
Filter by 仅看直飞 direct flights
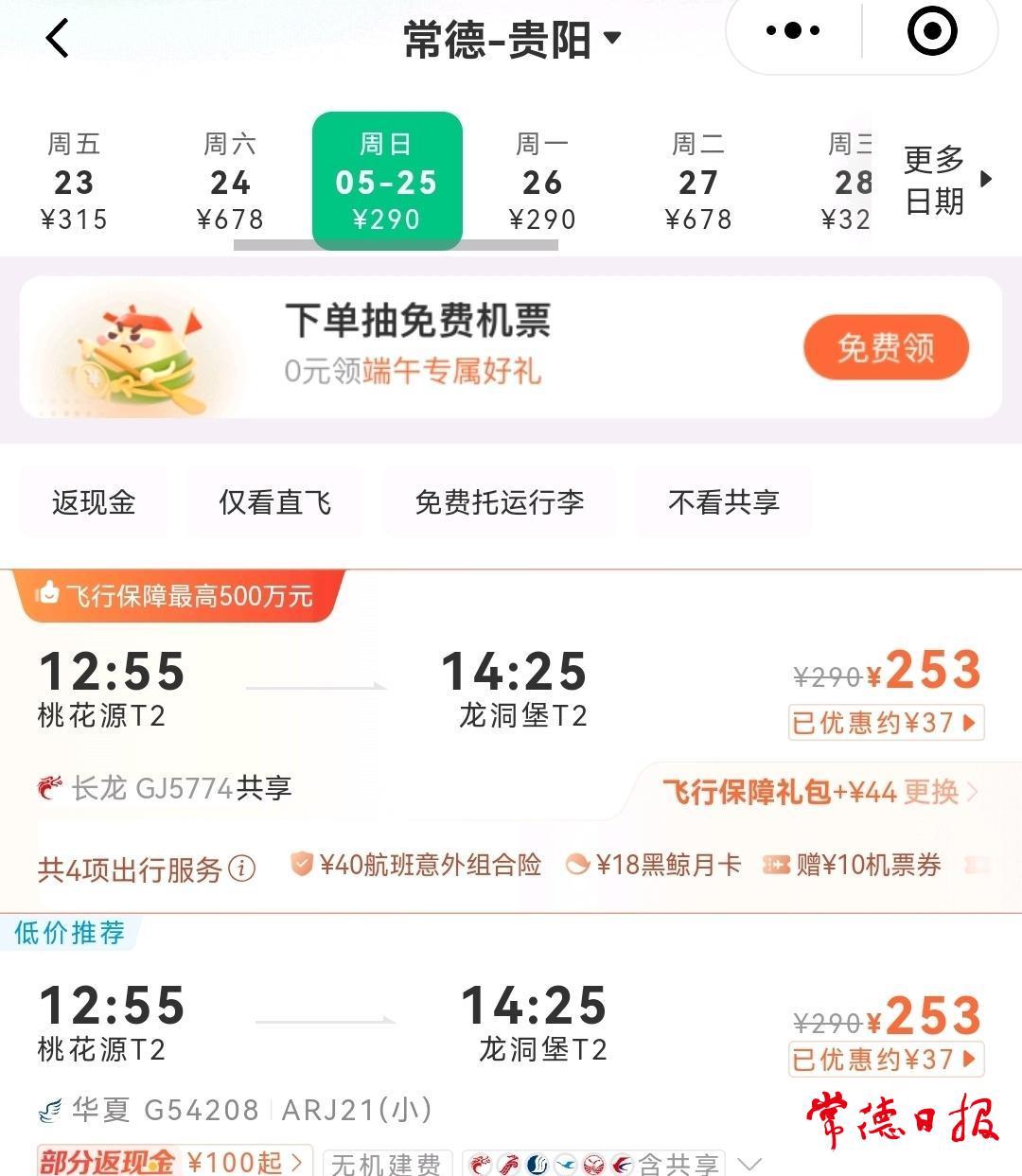point(275,502)
